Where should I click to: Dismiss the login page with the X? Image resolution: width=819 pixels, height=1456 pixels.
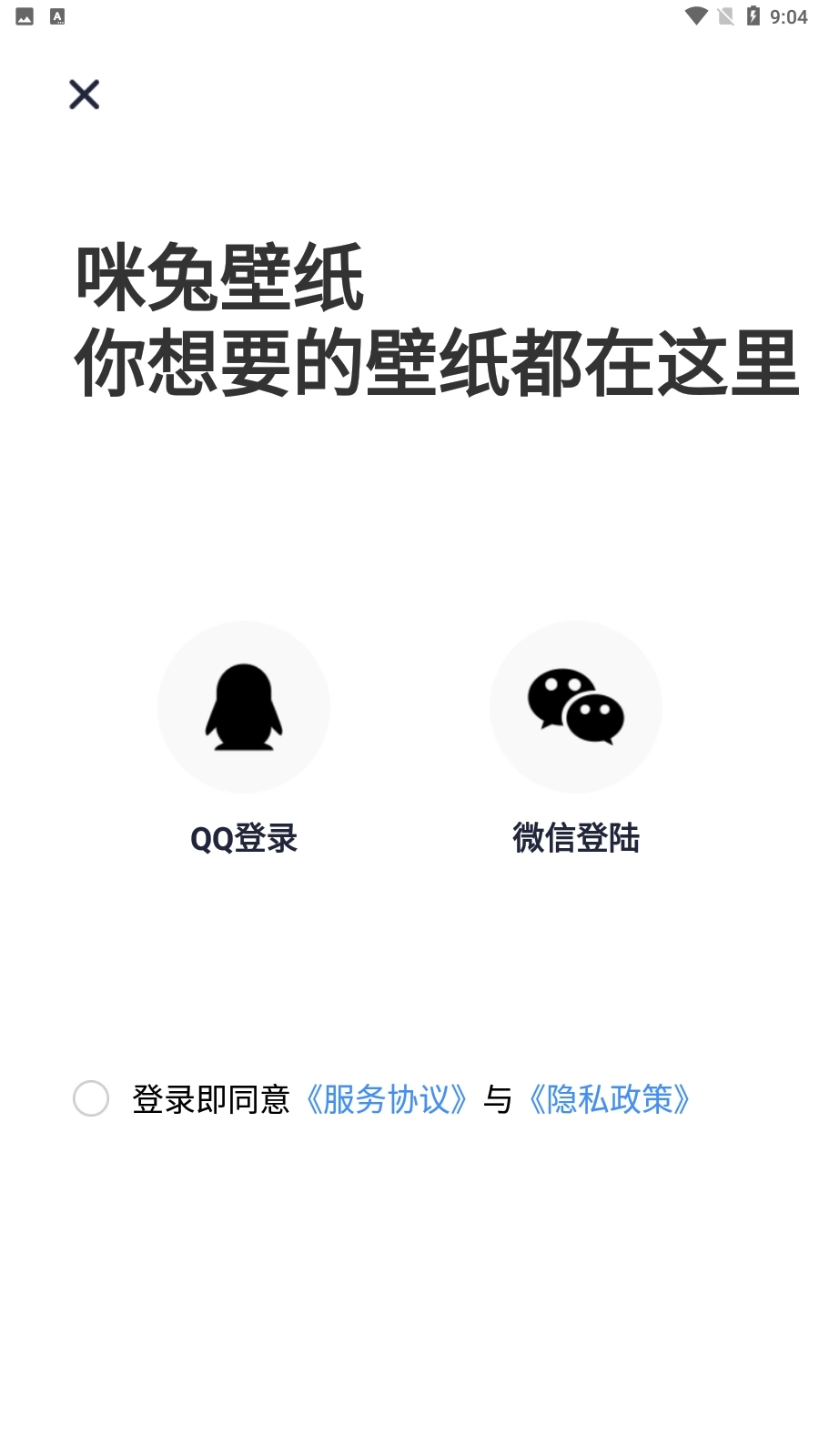tap(84, 95)
